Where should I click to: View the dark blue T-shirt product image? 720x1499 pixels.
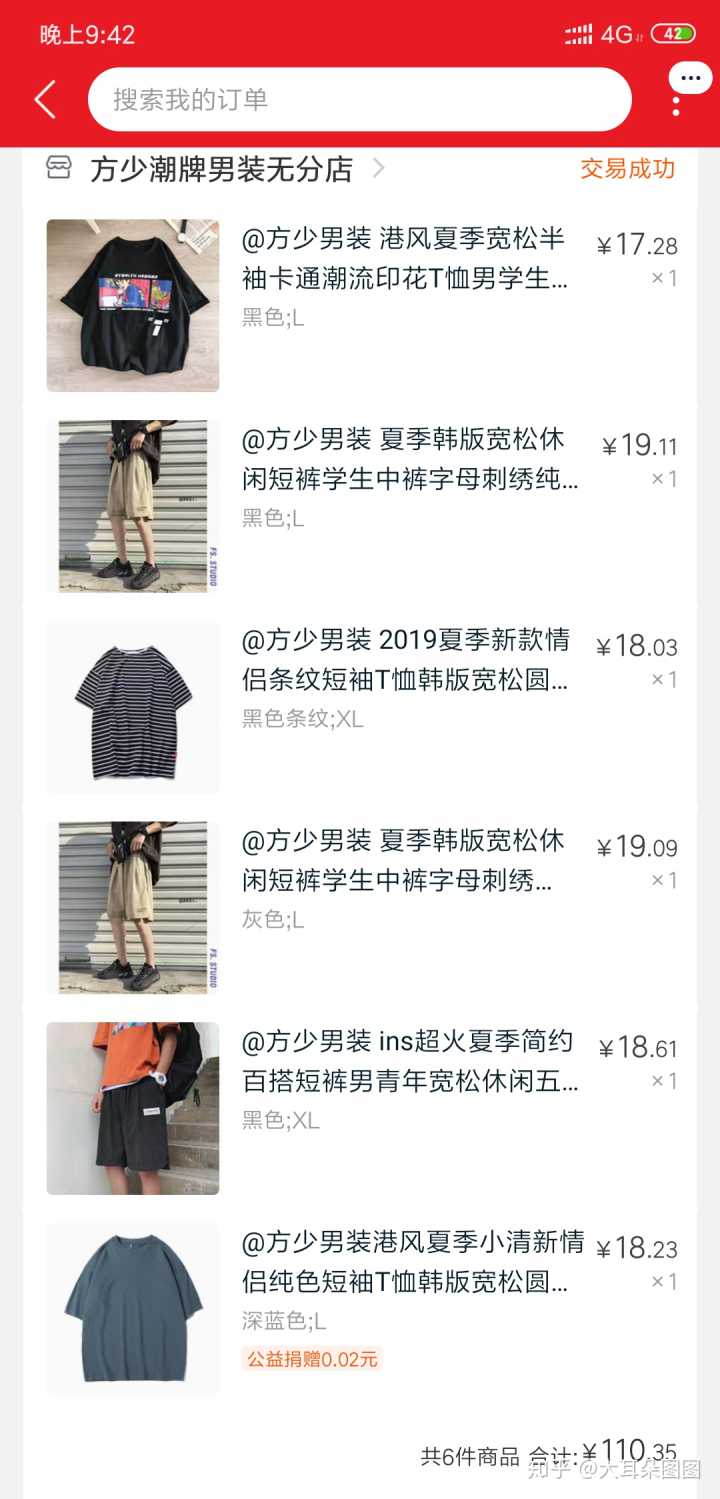point(133,1308)
